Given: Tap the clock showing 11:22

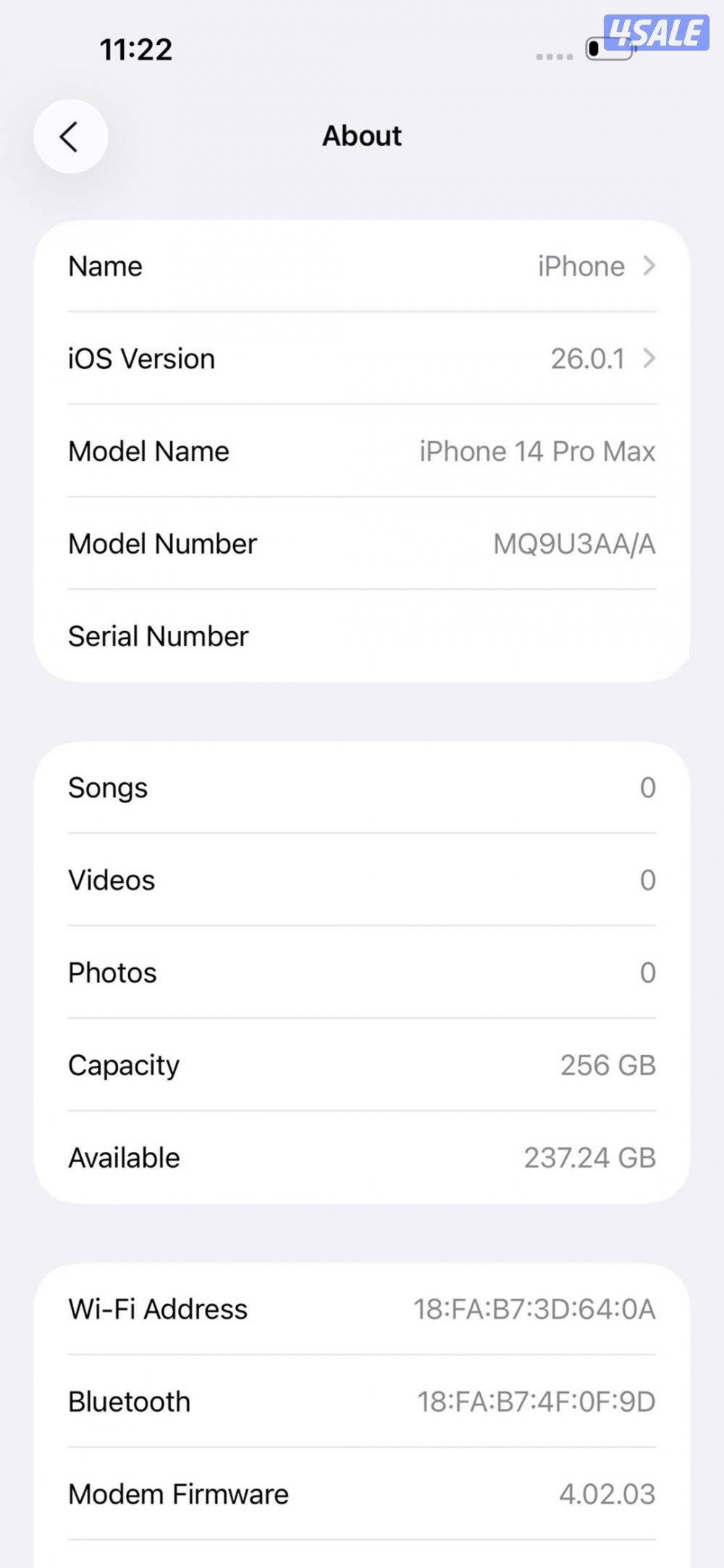Looking at the screenshot, I should [135, 49].
